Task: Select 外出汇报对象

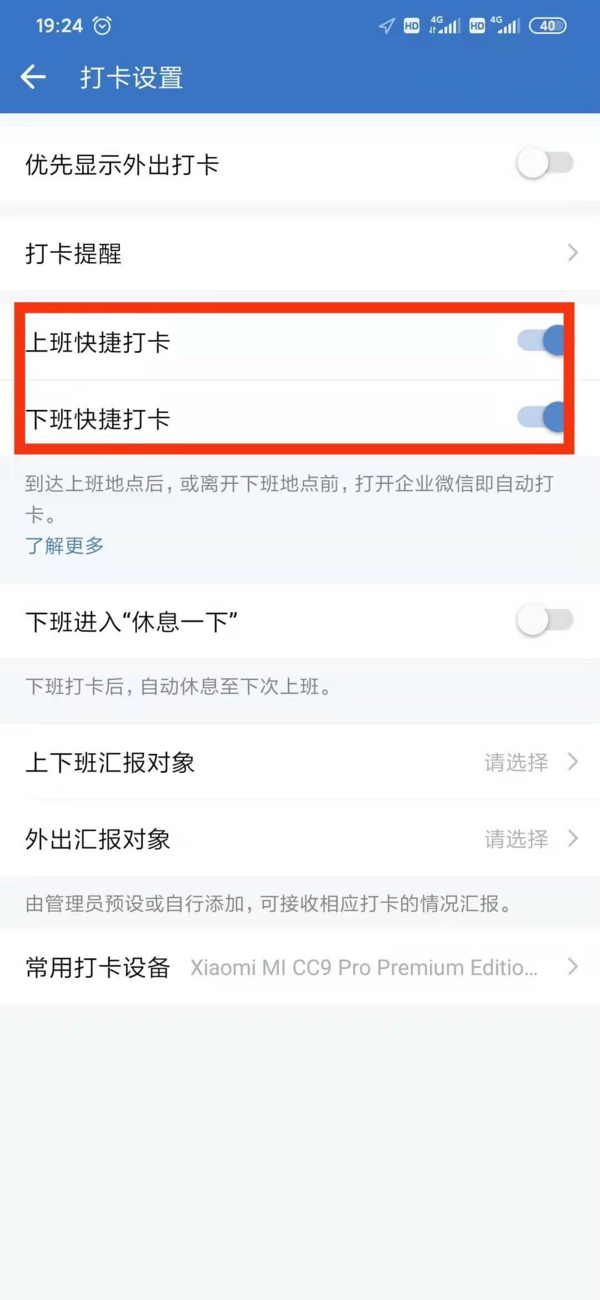Action: [300, 838]
